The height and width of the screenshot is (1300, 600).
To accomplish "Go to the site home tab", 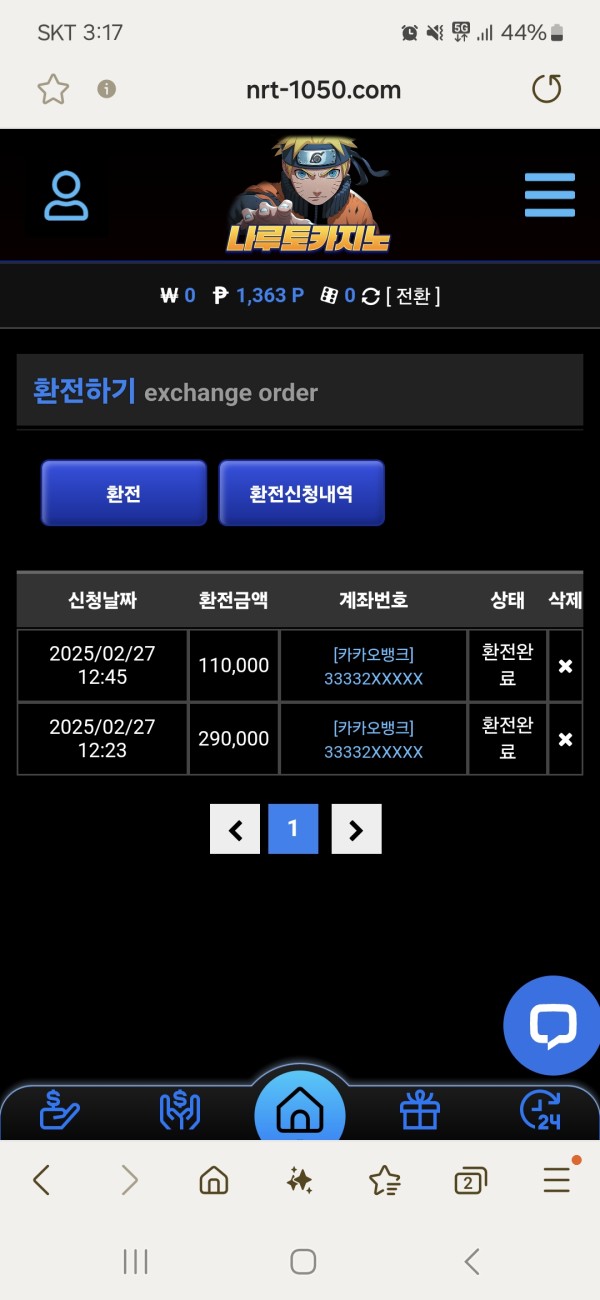I will coord(299,1112).
